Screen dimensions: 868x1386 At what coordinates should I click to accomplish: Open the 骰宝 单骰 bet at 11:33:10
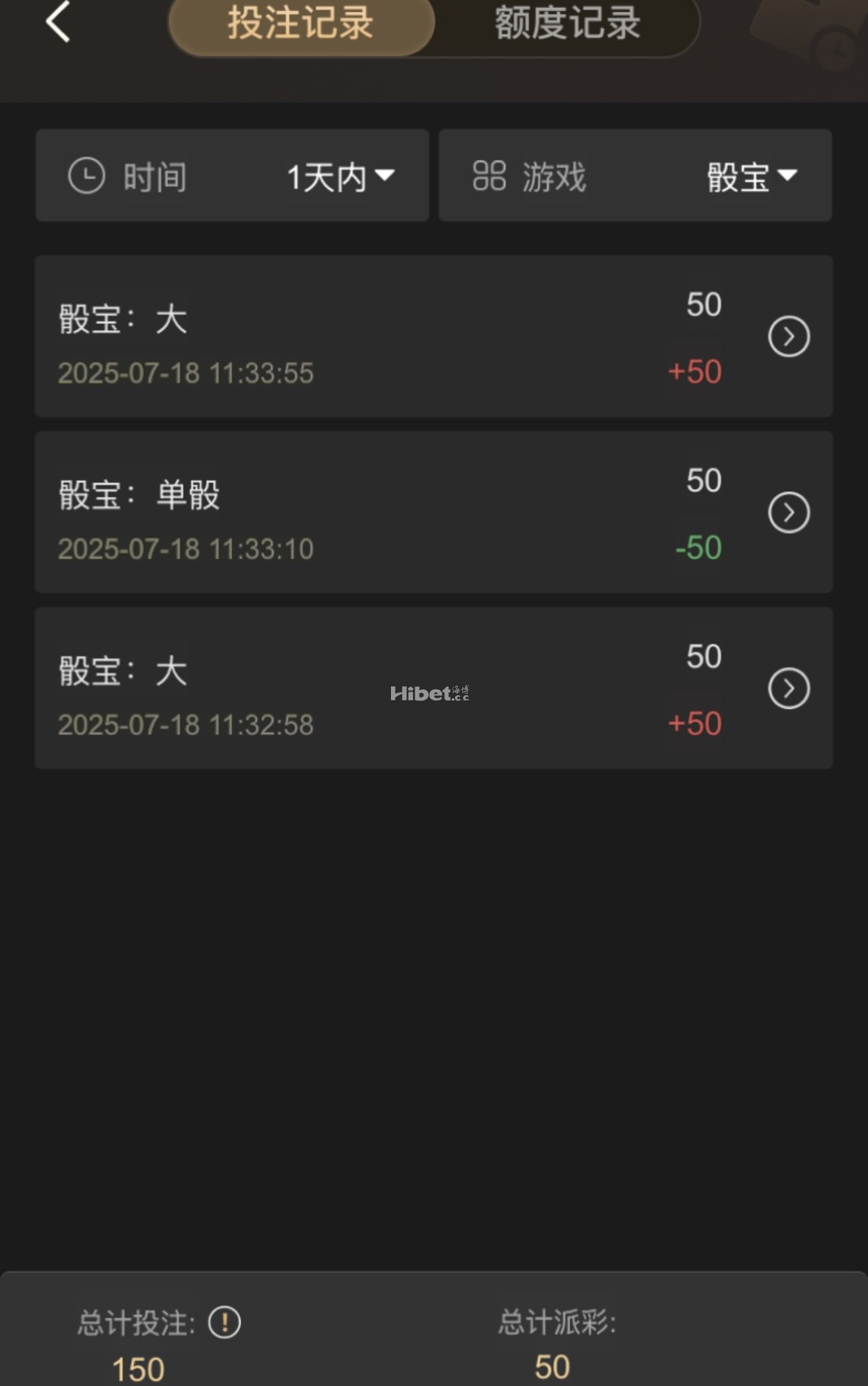click(x=788, y=513)
